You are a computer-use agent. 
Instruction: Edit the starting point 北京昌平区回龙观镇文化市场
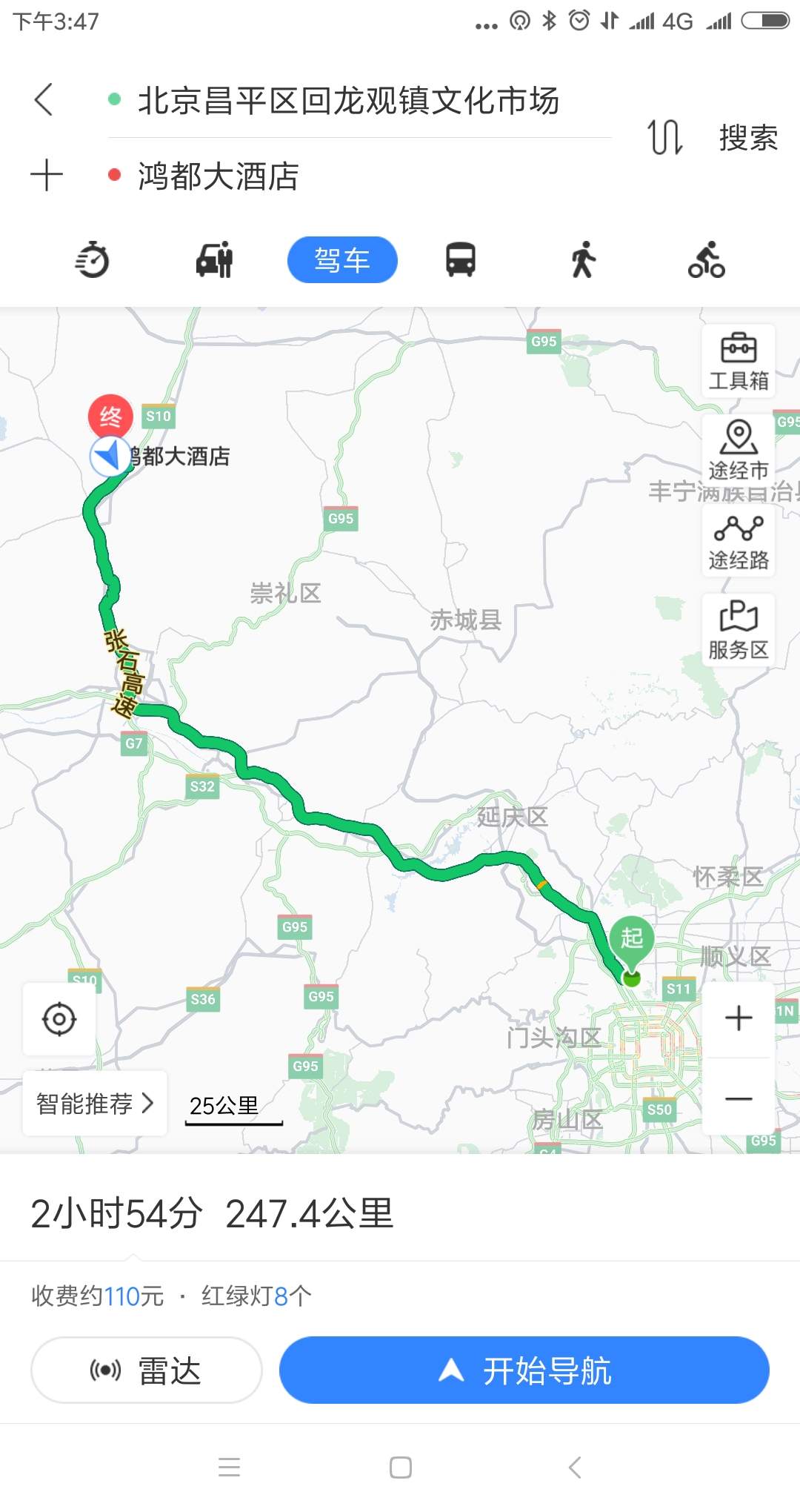(x=348, y=101)
